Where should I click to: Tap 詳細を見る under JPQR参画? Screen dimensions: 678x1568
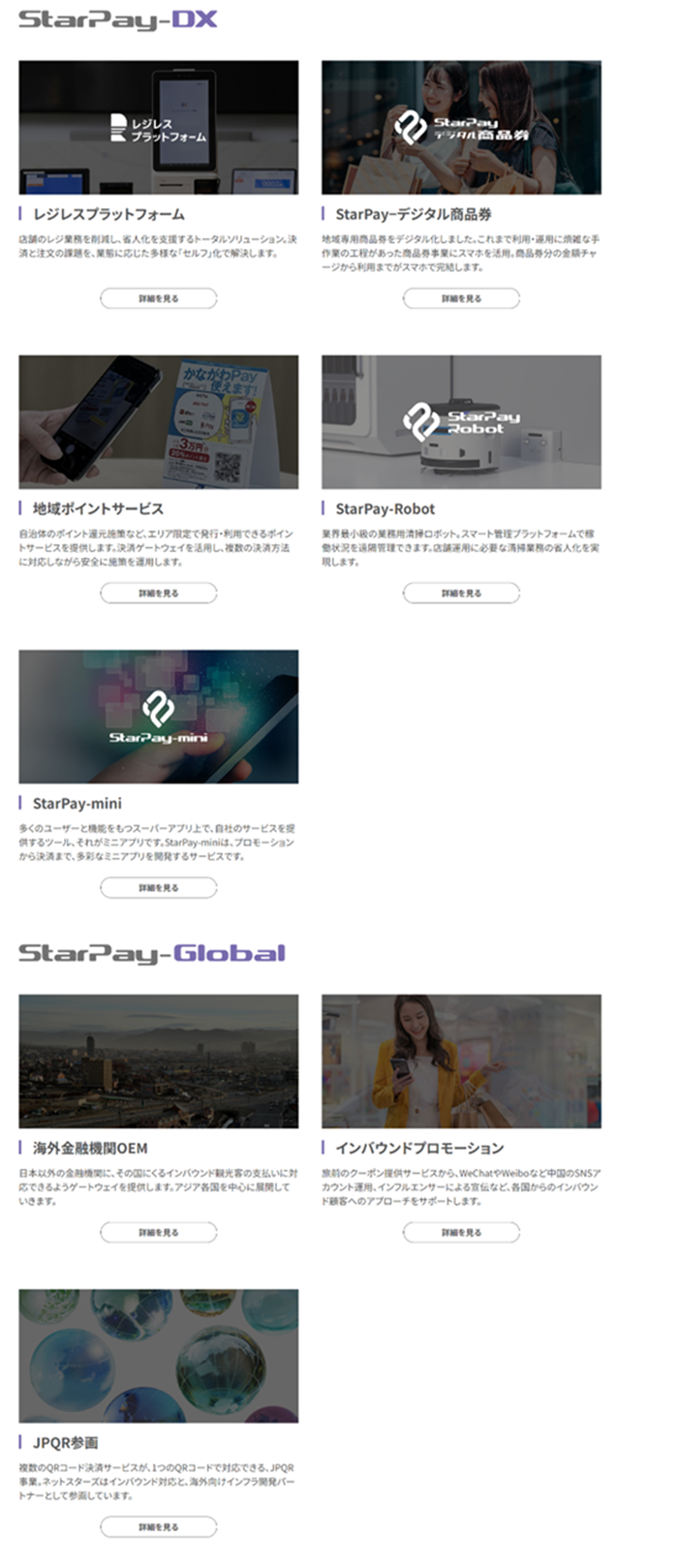(x=158, y=1526)
